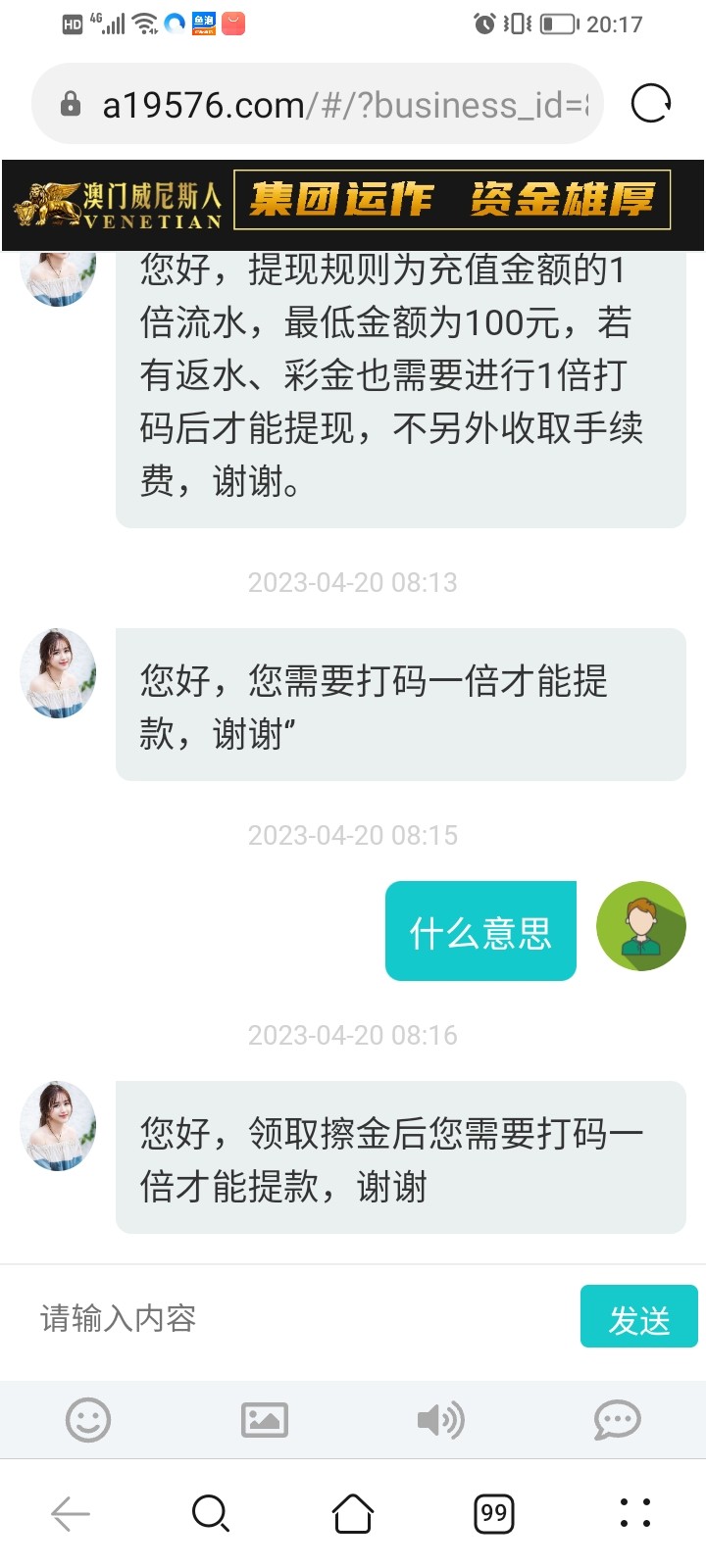Toggle sound with the speaker icon
This screenshot has height=1568, width=706.
pos(441,1419)
